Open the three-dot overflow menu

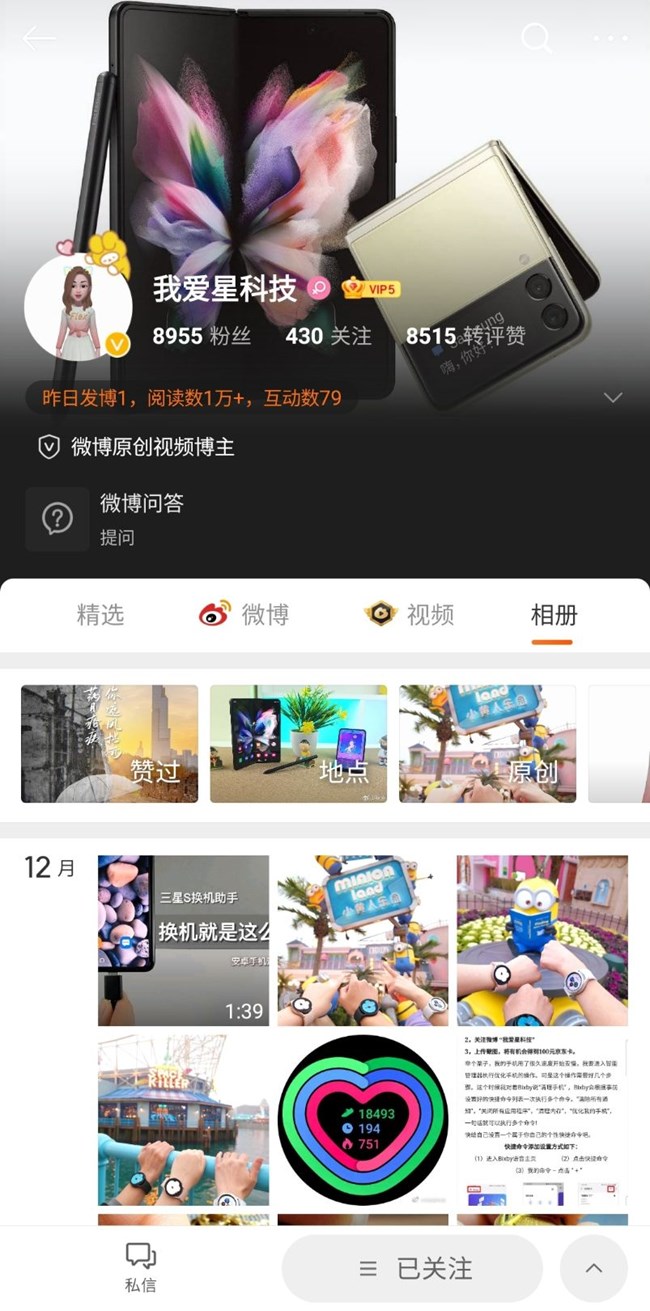(x=610, y=39)
